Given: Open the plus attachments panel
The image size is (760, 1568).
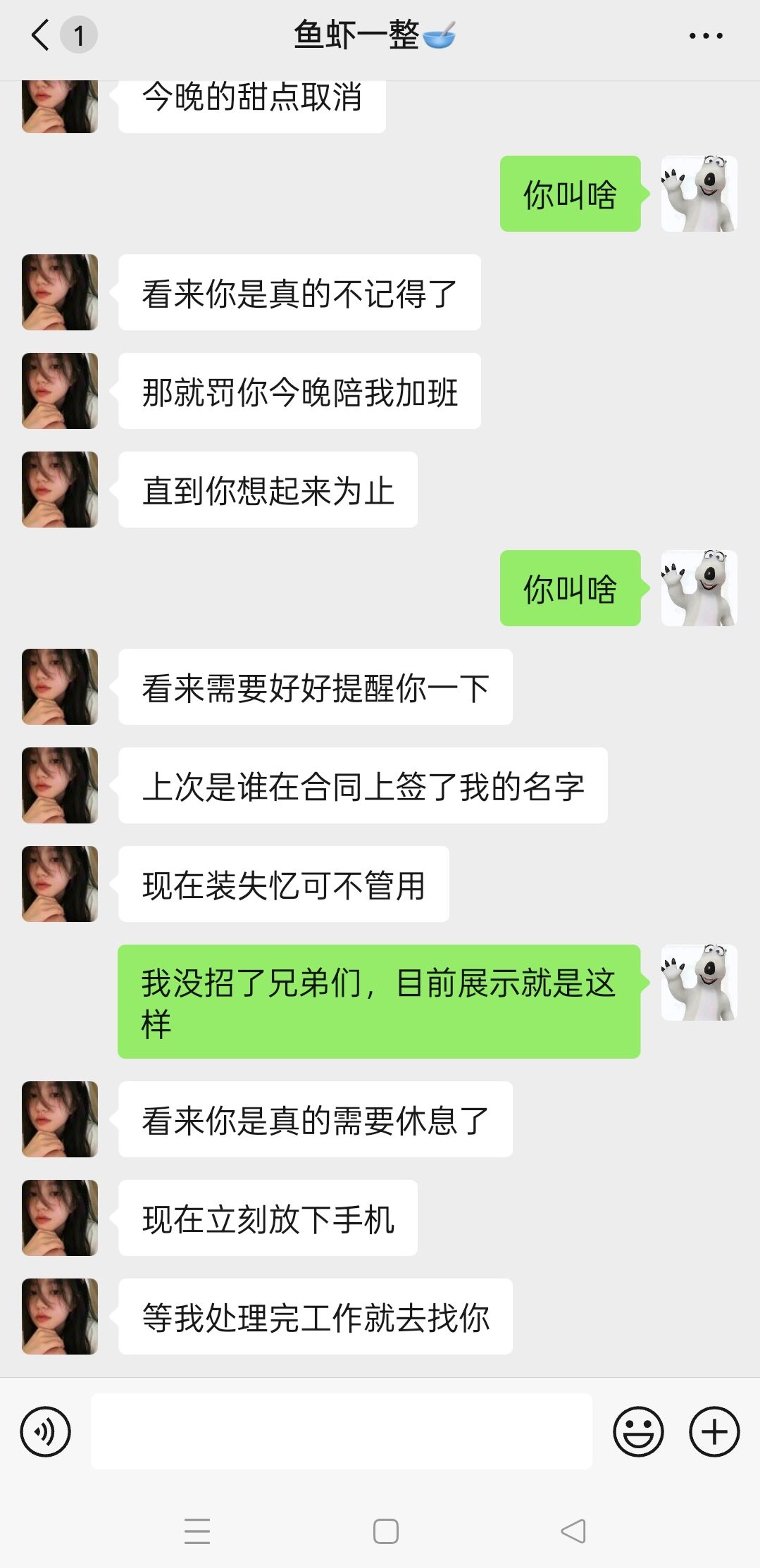Looking at the screenshot, I should click(x=714, y=1431).
